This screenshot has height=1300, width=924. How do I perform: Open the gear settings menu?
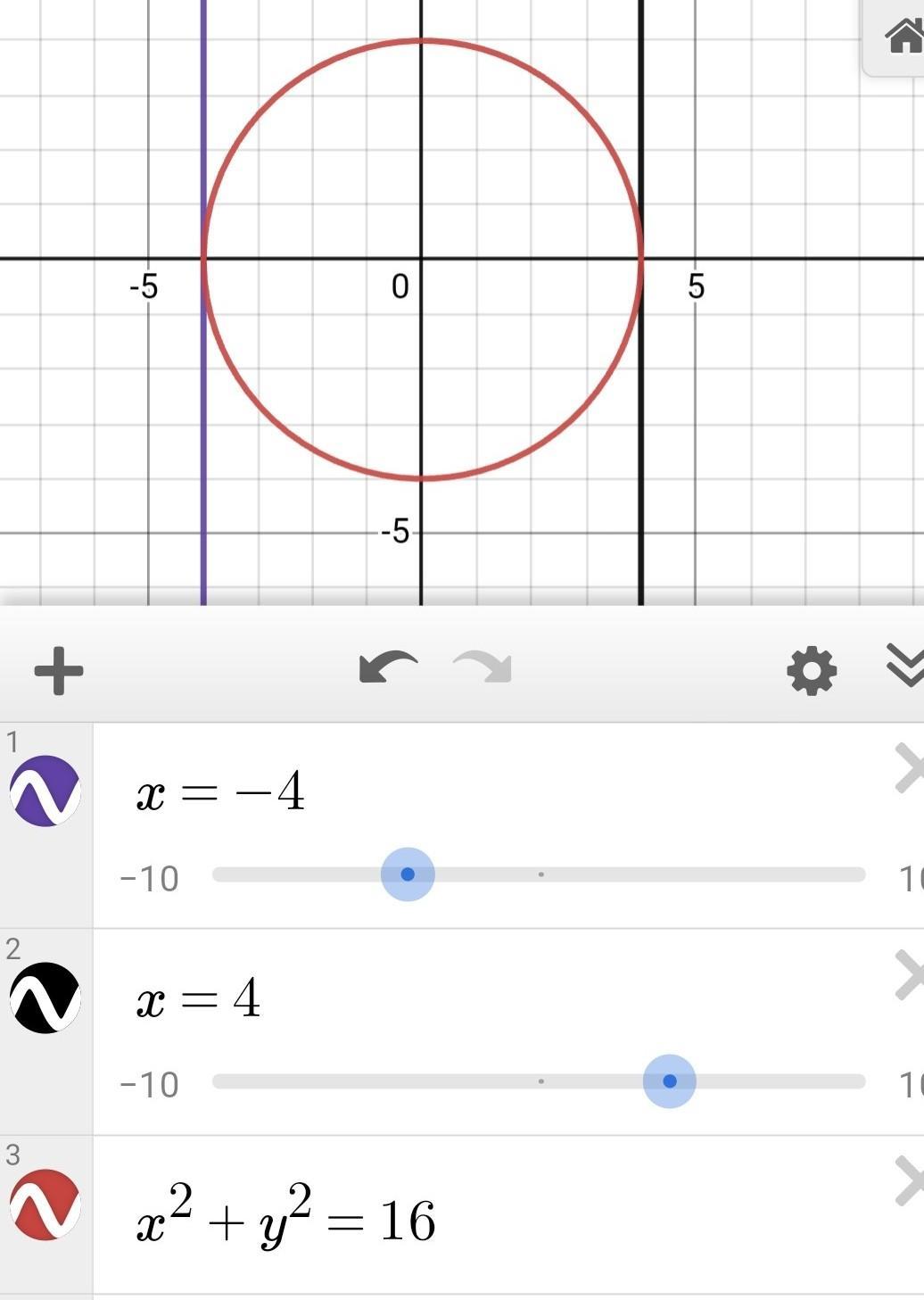click(x=812, y=671)
